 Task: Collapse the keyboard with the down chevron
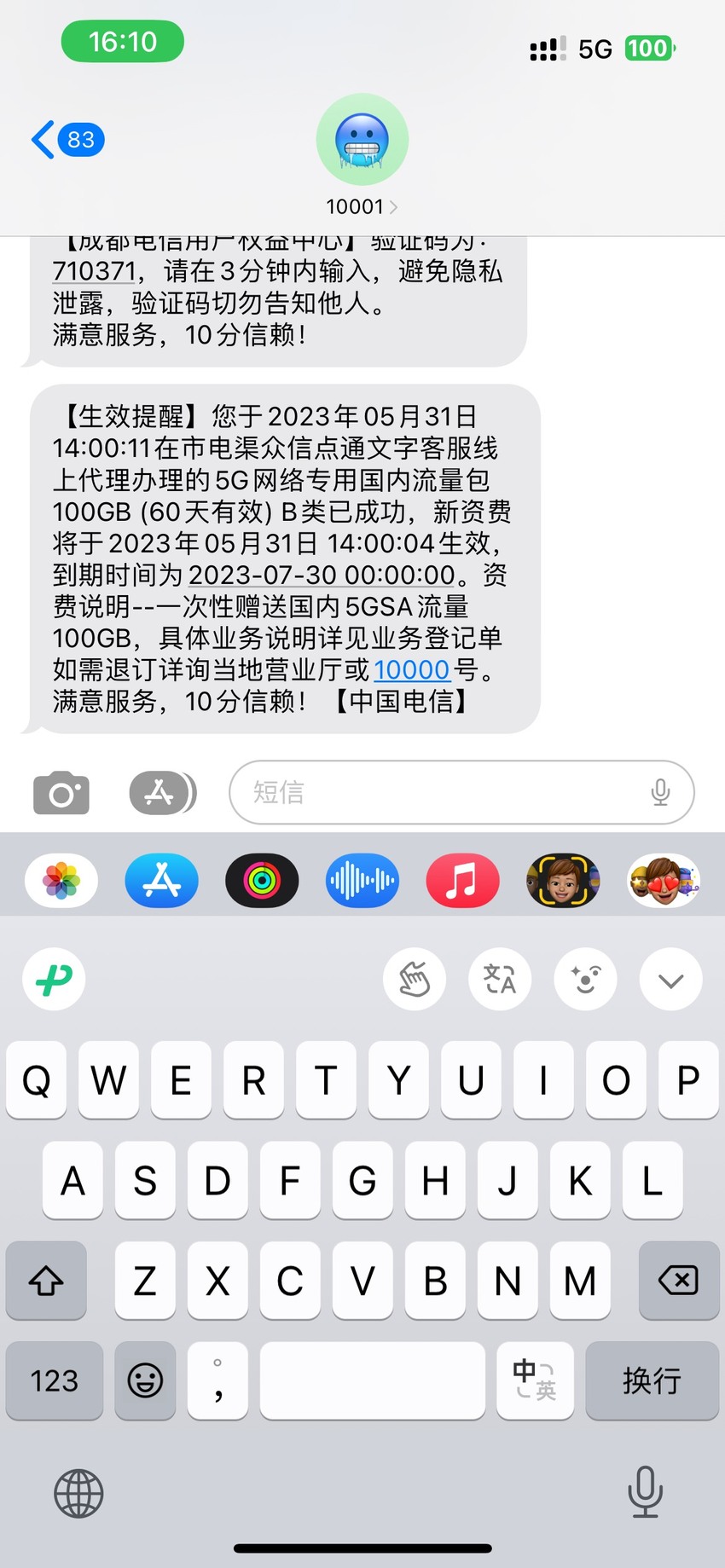671,979
